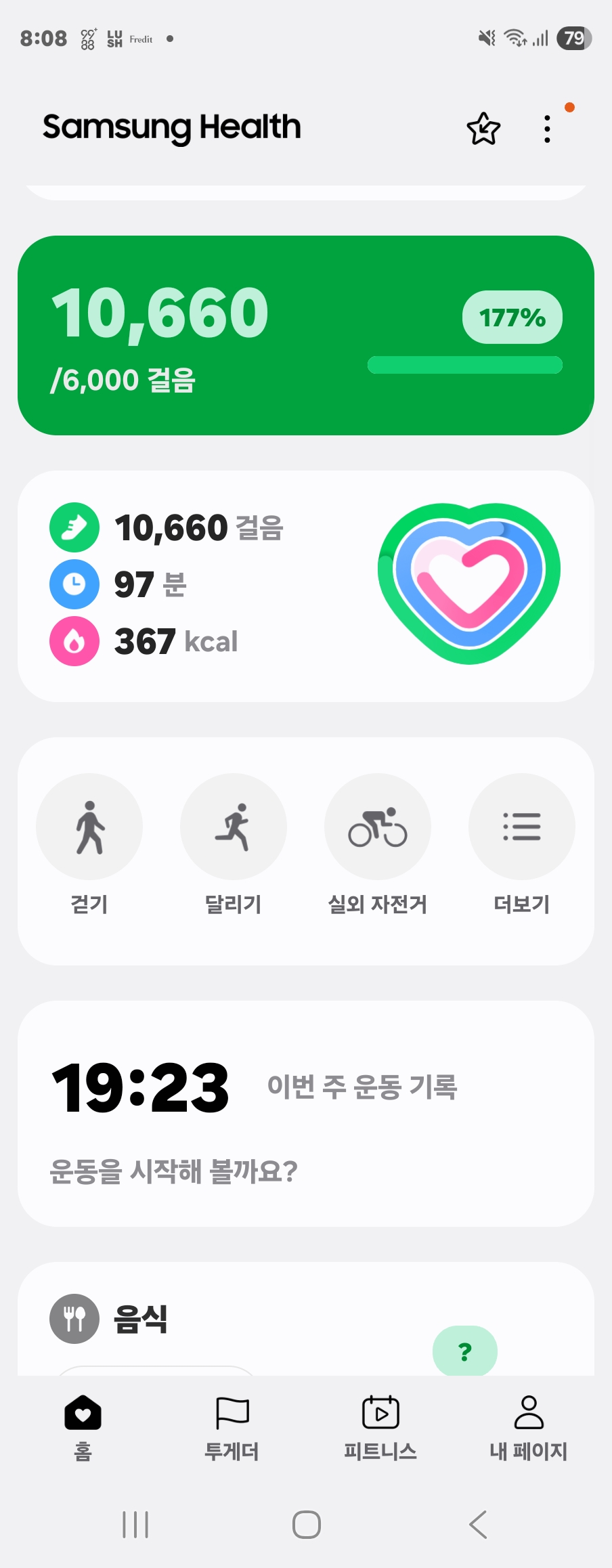
Task: Open the daily activity heart card
Action: 306,586
